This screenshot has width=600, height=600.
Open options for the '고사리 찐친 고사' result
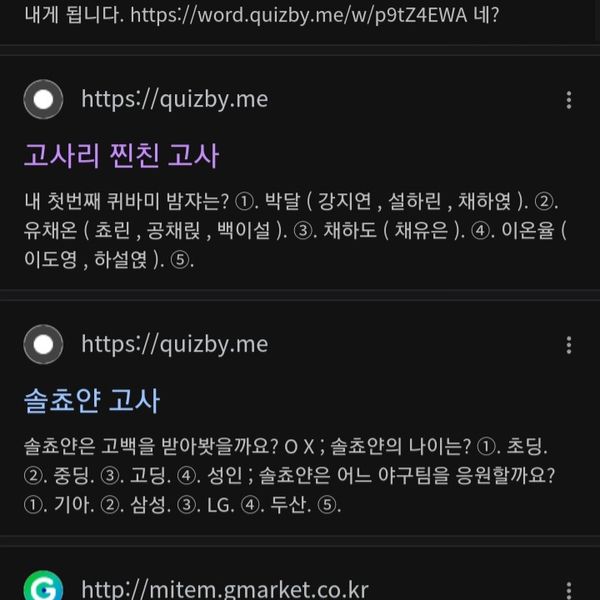(568, 100)
